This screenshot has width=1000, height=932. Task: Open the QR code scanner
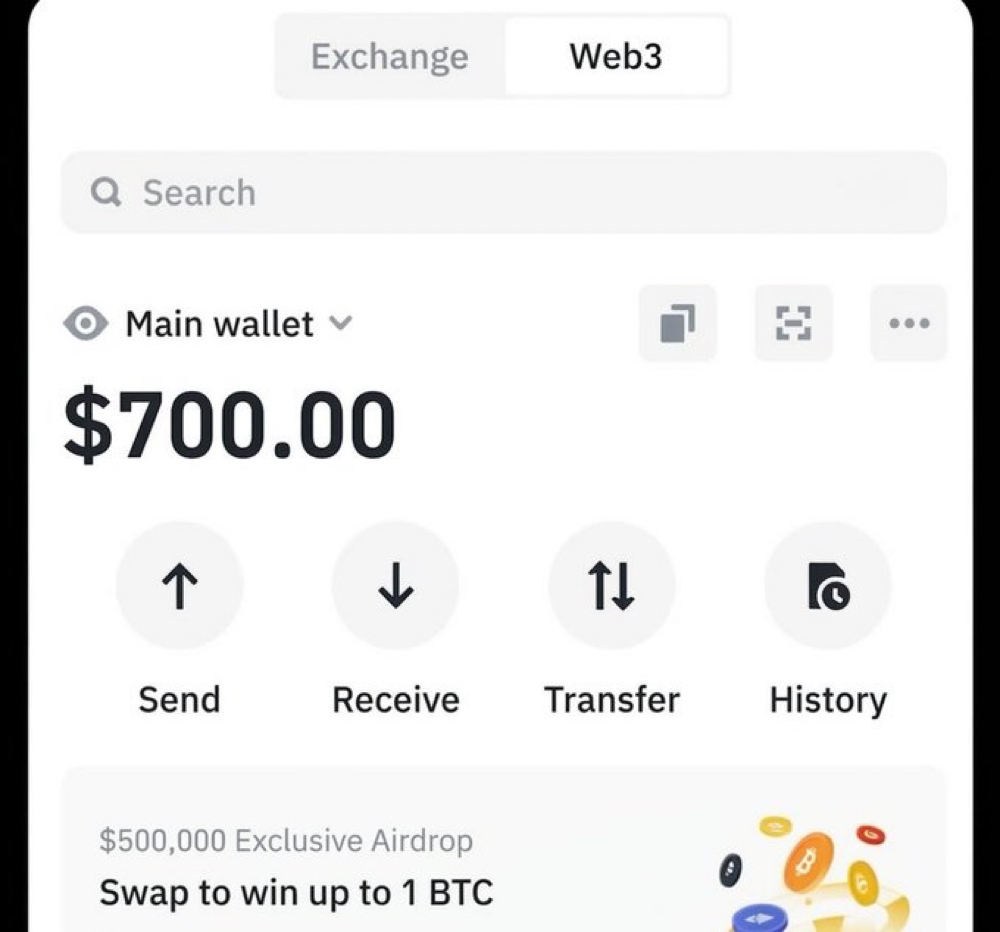(x=793, y=323)
